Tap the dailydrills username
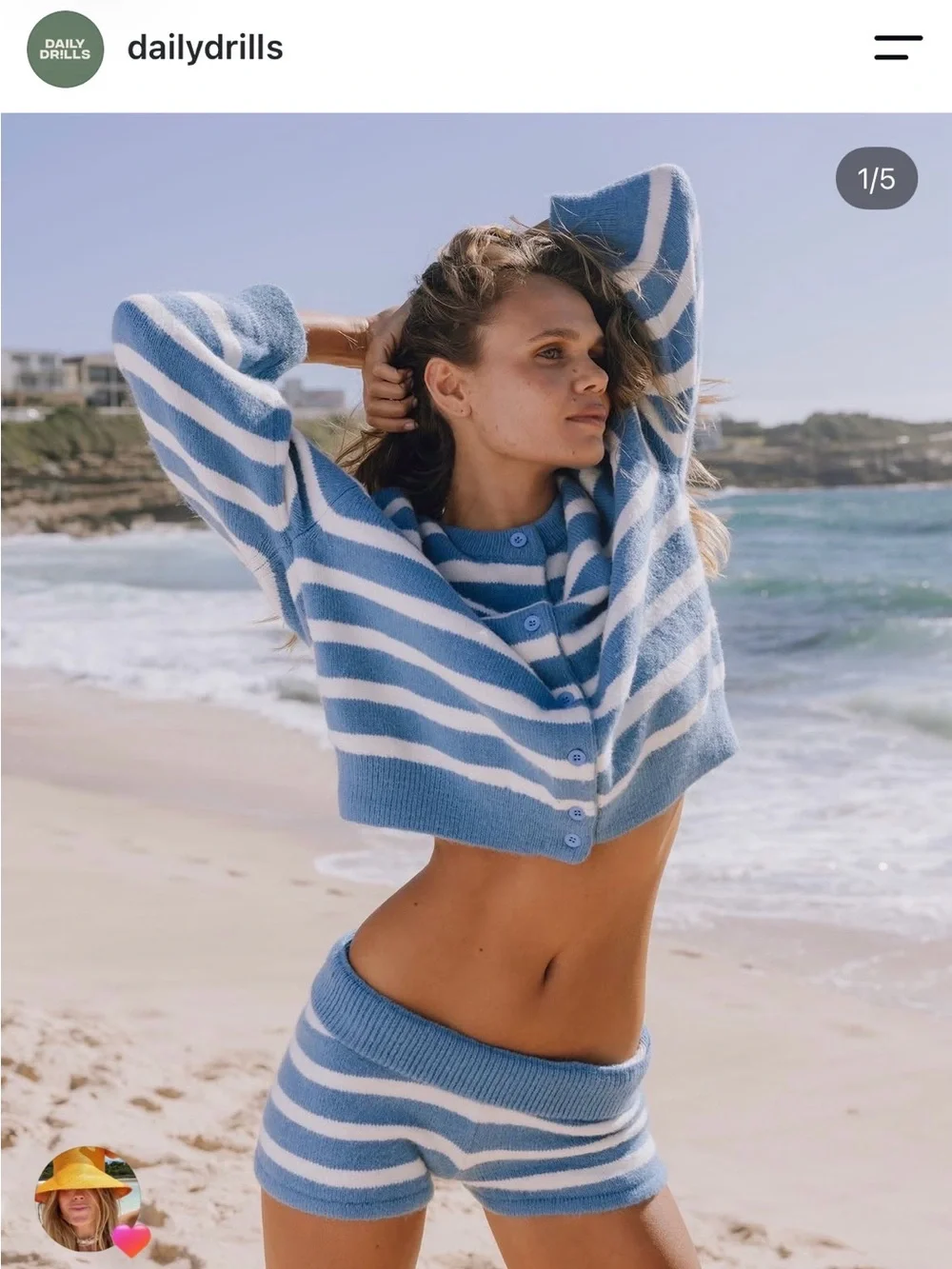 (205, 48)
